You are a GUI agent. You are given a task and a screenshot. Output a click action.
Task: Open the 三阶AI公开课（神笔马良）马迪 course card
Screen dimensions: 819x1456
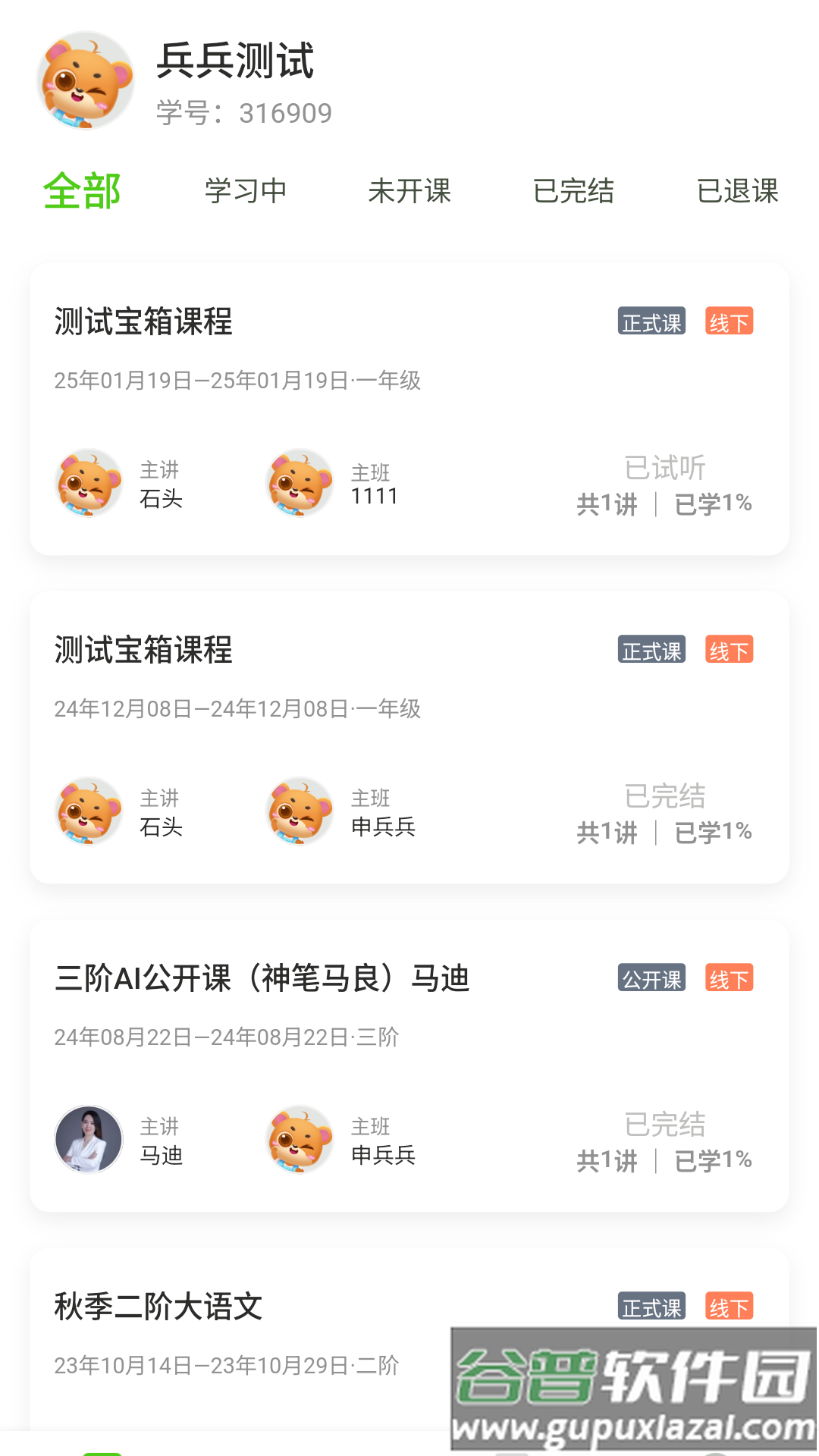[409, 1065]
